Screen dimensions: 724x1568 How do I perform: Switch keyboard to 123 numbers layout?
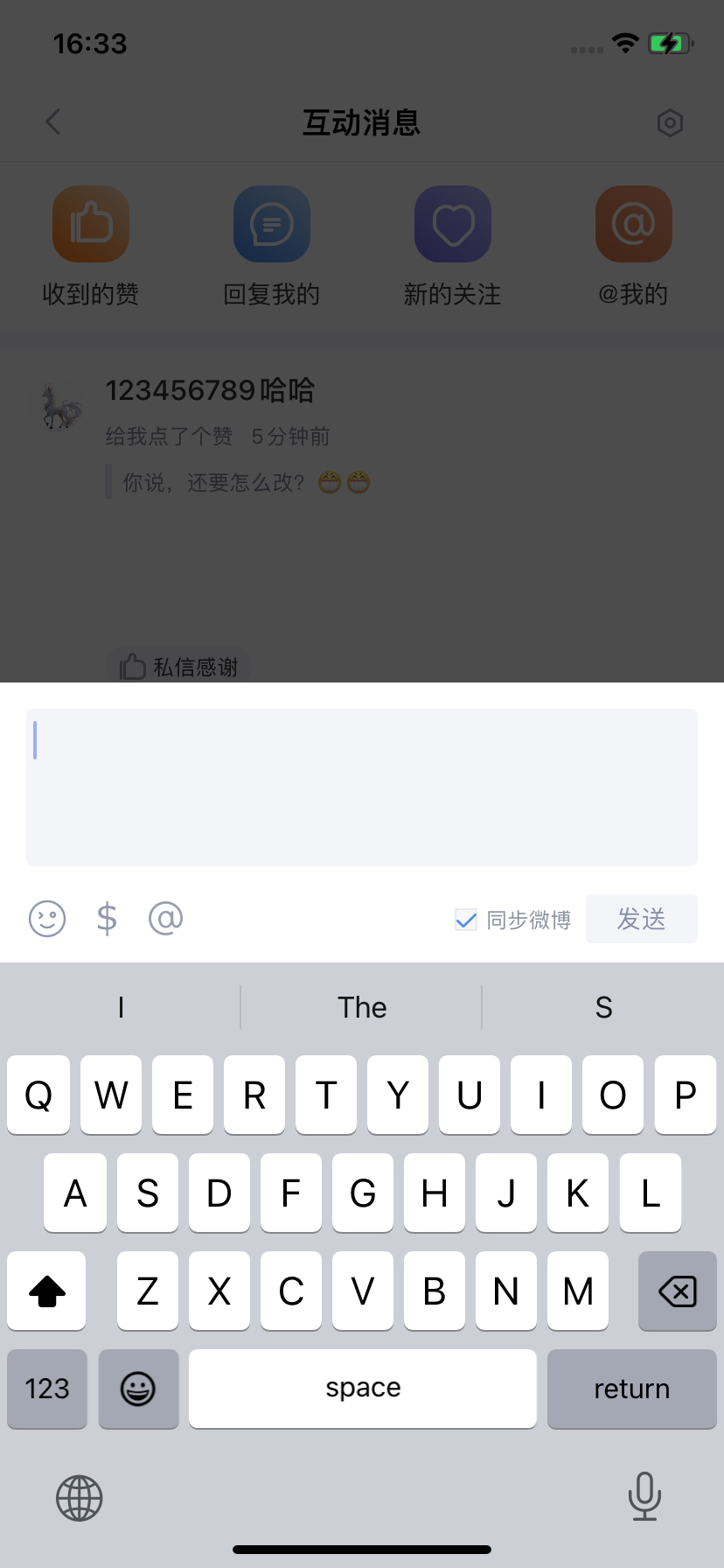tap(47, 1389)
